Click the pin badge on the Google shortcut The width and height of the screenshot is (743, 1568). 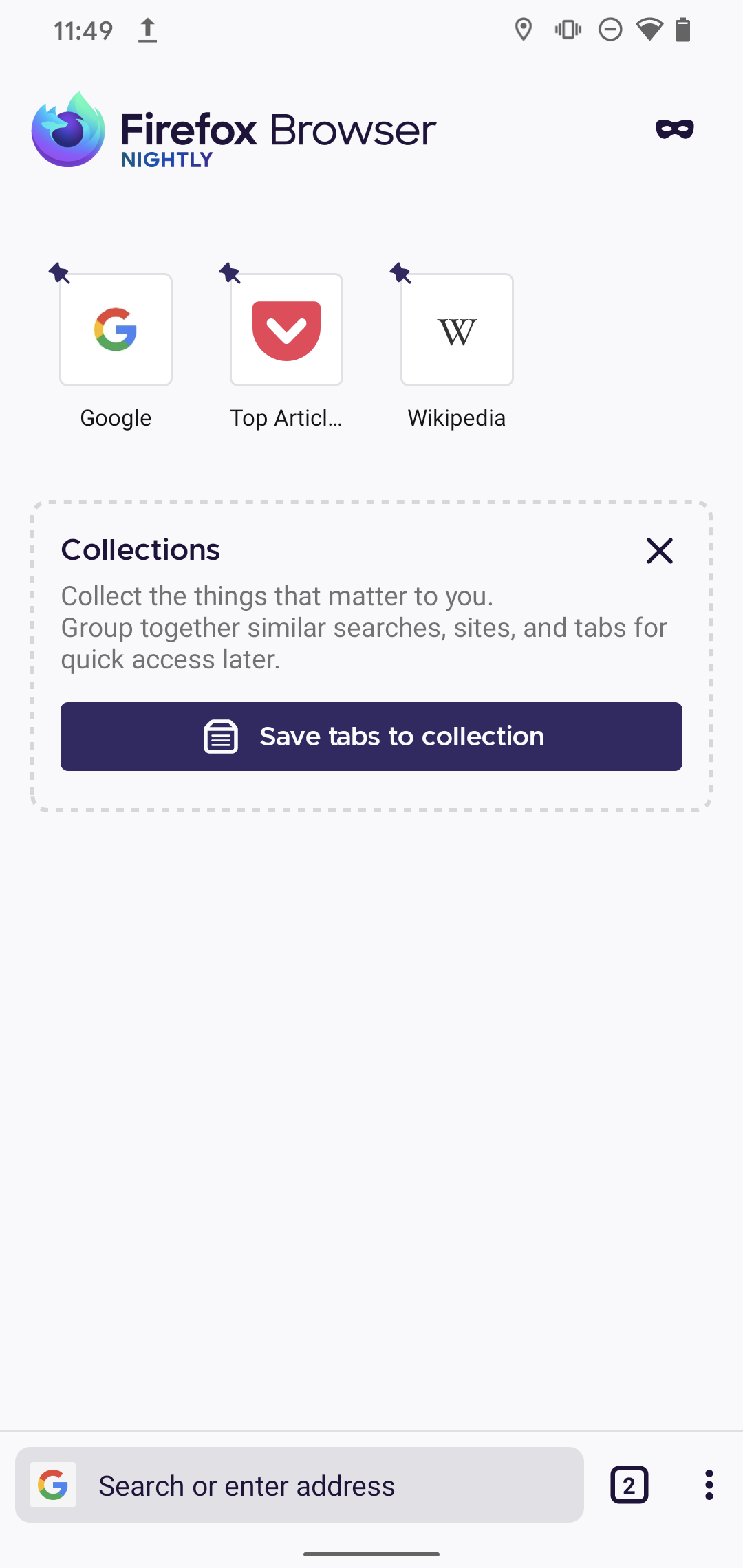click(59, 273)
